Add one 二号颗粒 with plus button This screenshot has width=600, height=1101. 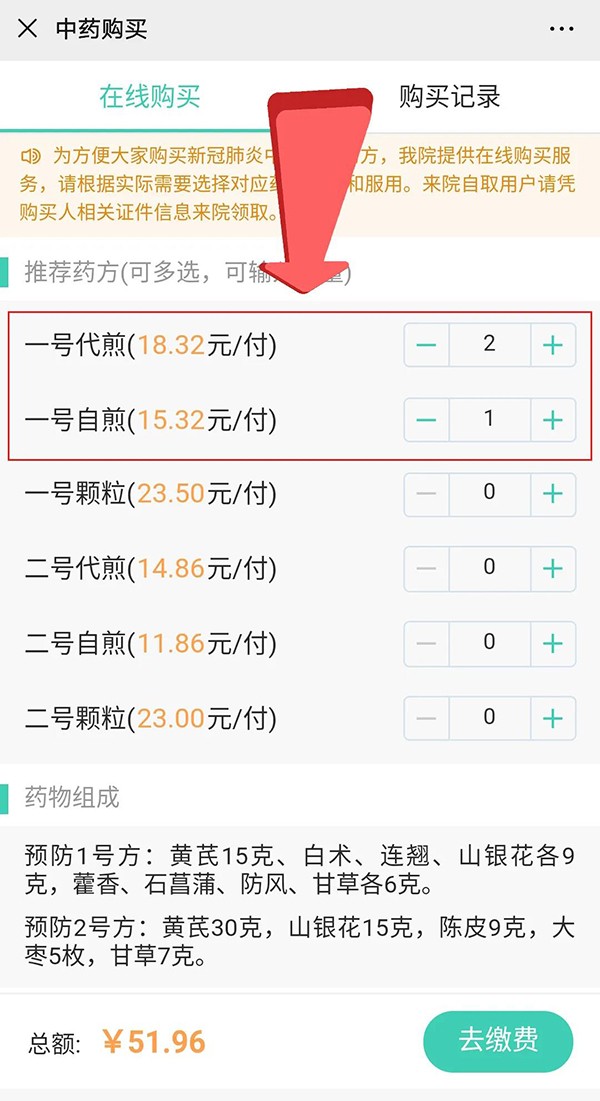coord(552,718)
